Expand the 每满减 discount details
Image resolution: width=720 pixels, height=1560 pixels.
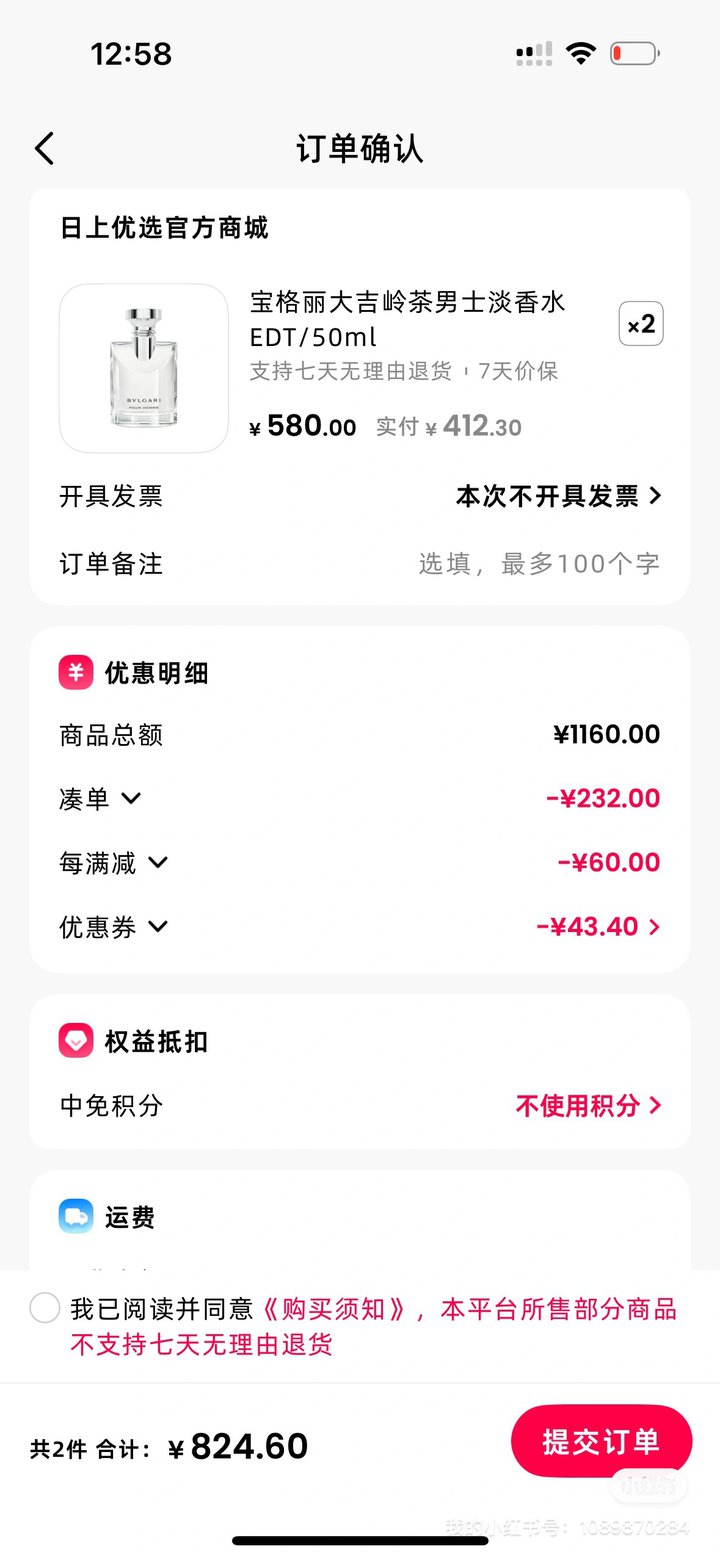coord(114,862)
